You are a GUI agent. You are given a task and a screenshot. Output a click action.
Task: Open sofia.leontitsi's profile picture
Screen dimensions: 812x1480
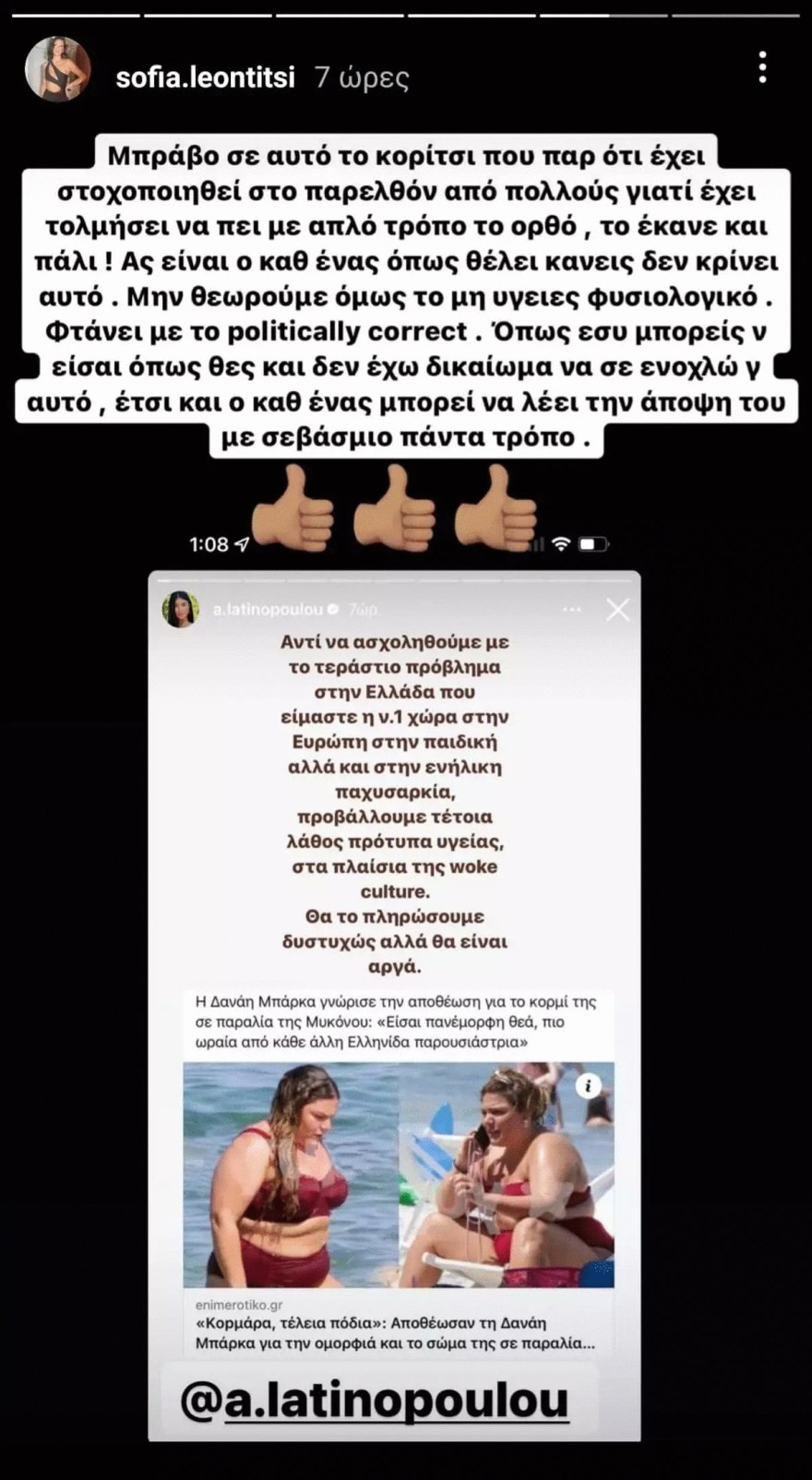(59, 70)
